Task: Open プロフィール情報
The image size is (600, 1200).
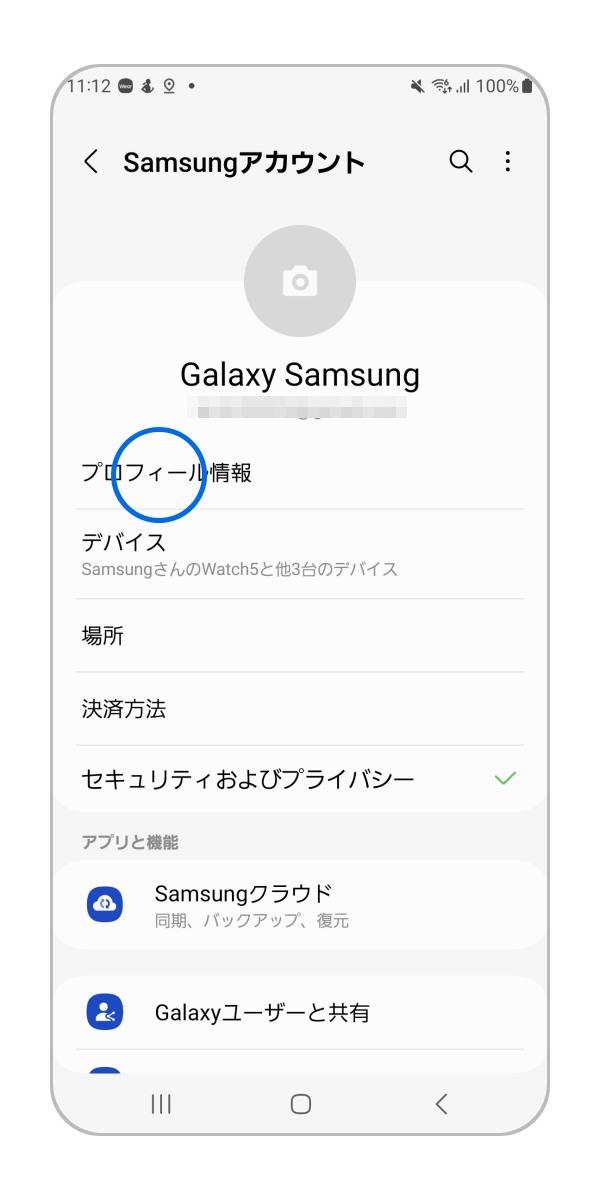Action: coord(300,473)
